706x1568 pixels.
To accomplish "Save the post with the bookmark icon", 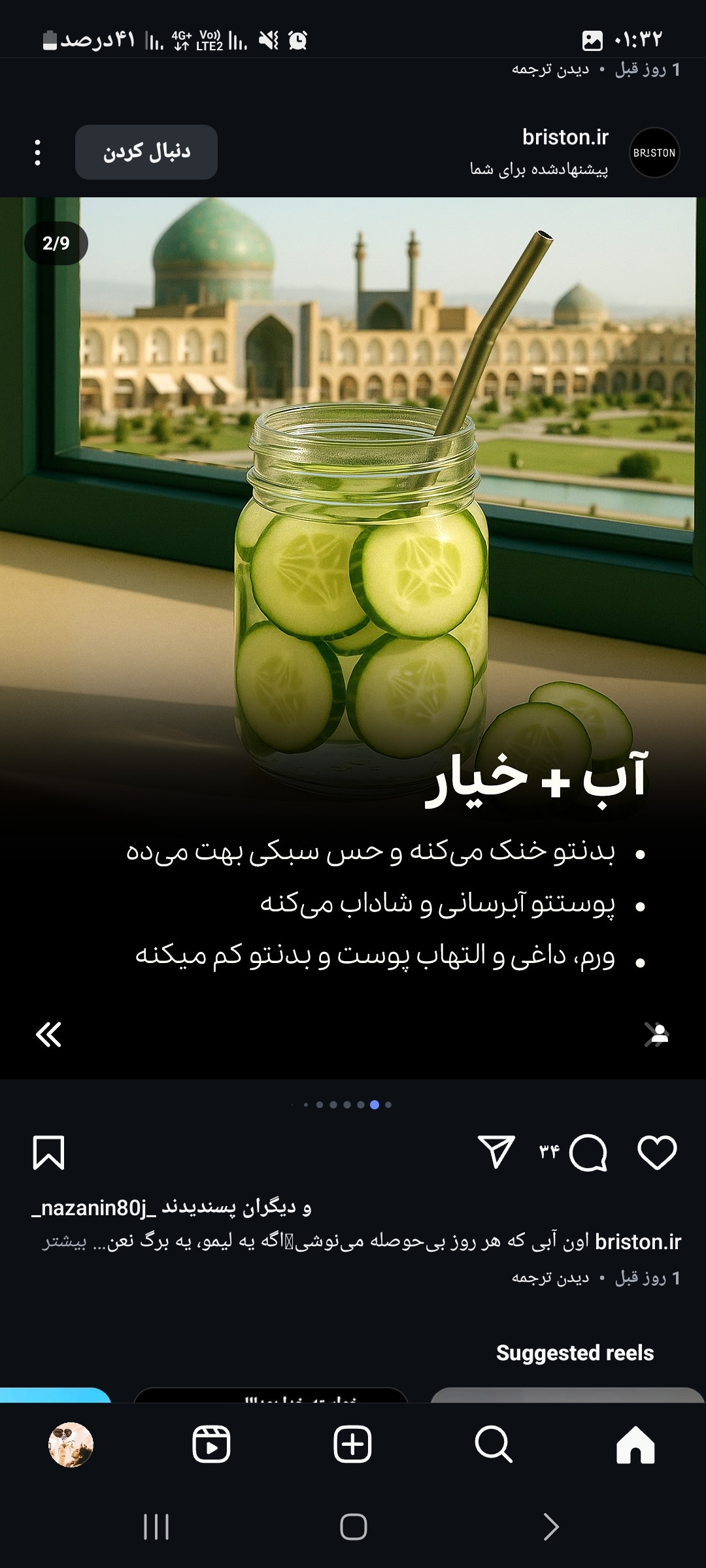I will pyautogui.click(x=48, y=1152).
